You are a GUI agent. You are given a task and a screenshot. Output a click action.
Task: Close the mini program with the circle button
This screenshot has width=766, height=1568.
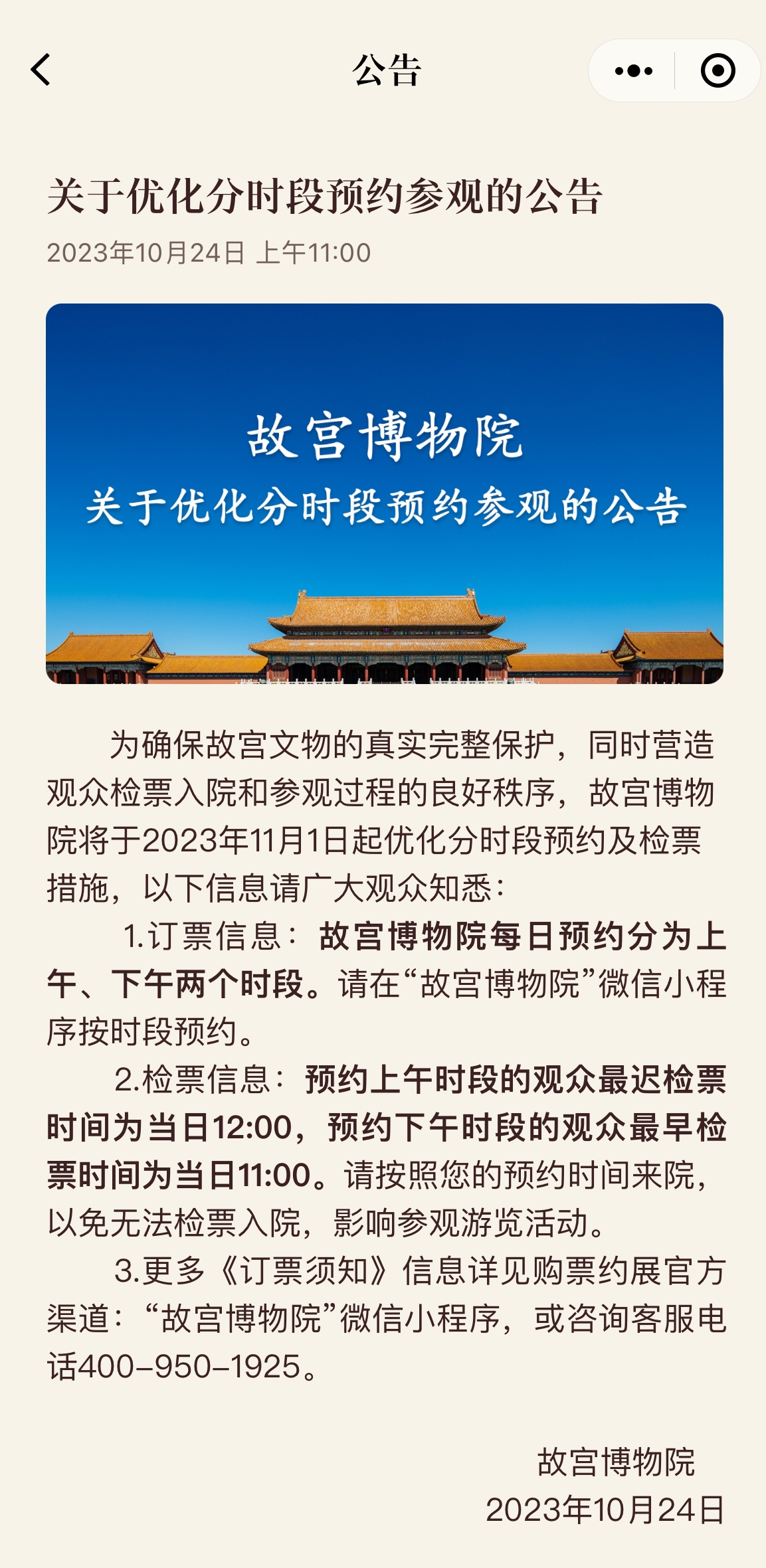pos(718,71)
